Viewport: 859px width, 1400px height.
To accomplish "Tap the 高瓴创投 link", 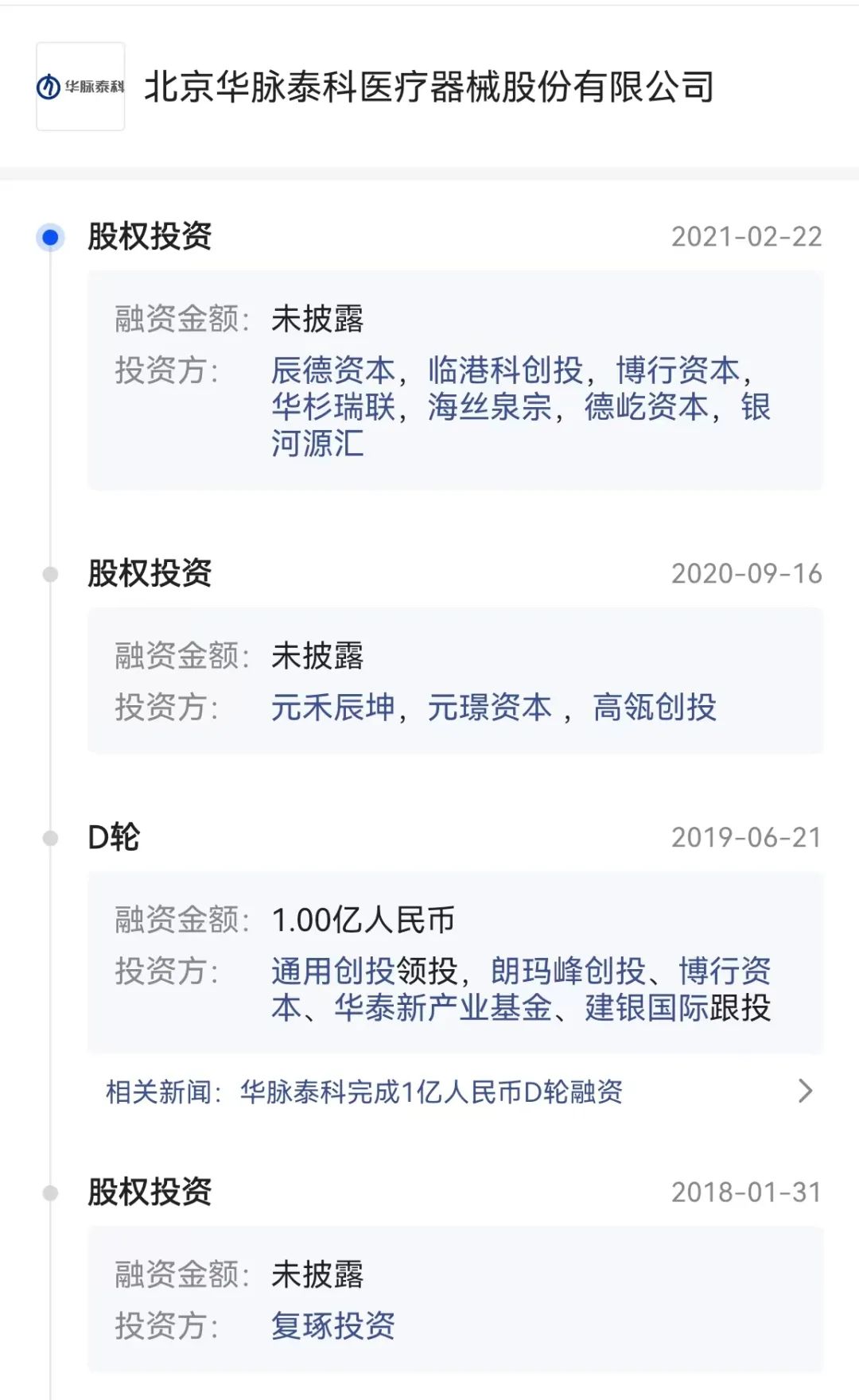I will [655, 708].
